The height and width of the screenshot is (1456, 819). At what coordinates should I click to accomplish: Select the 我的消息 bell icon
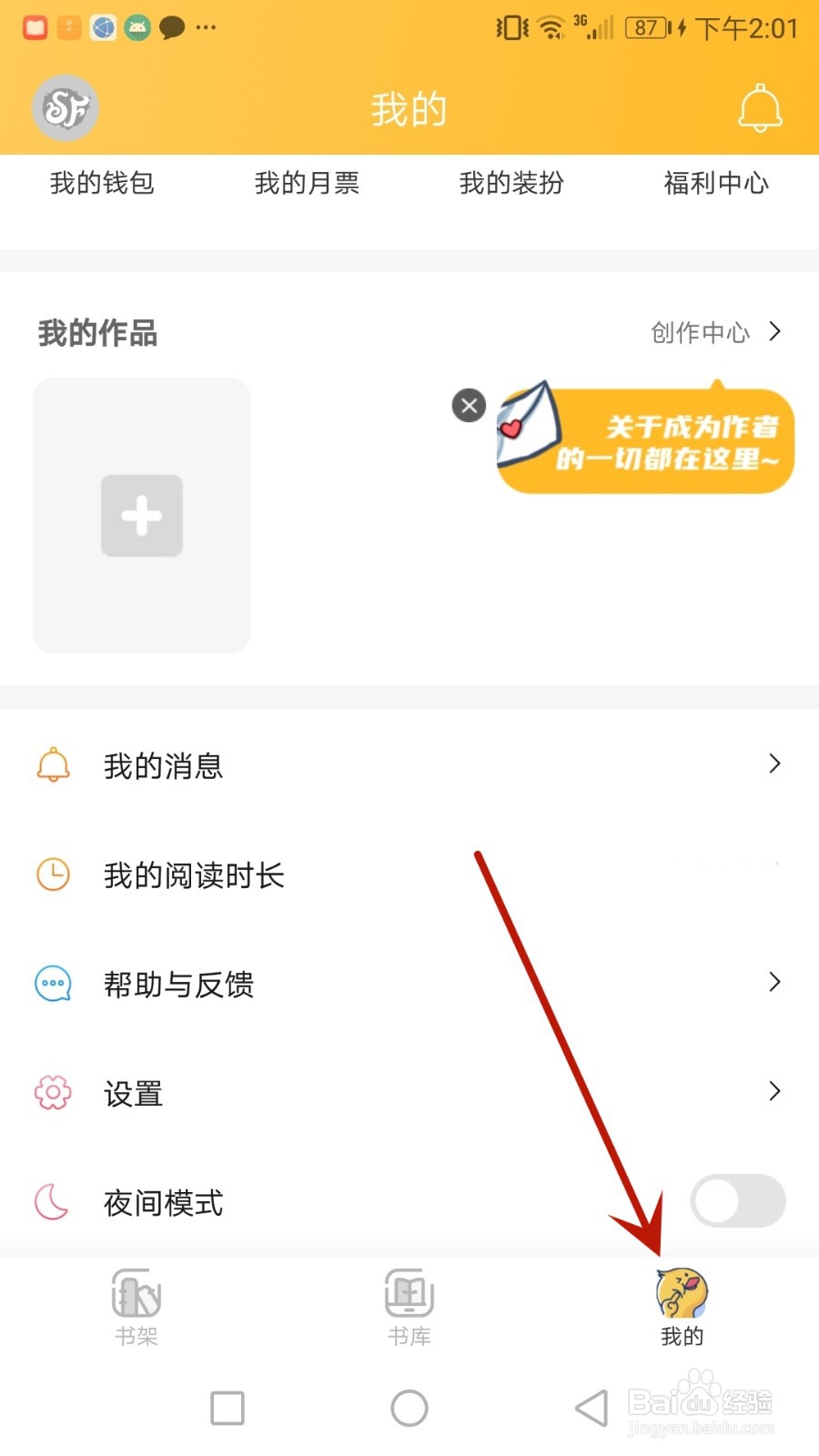click(x=52, y=764)
